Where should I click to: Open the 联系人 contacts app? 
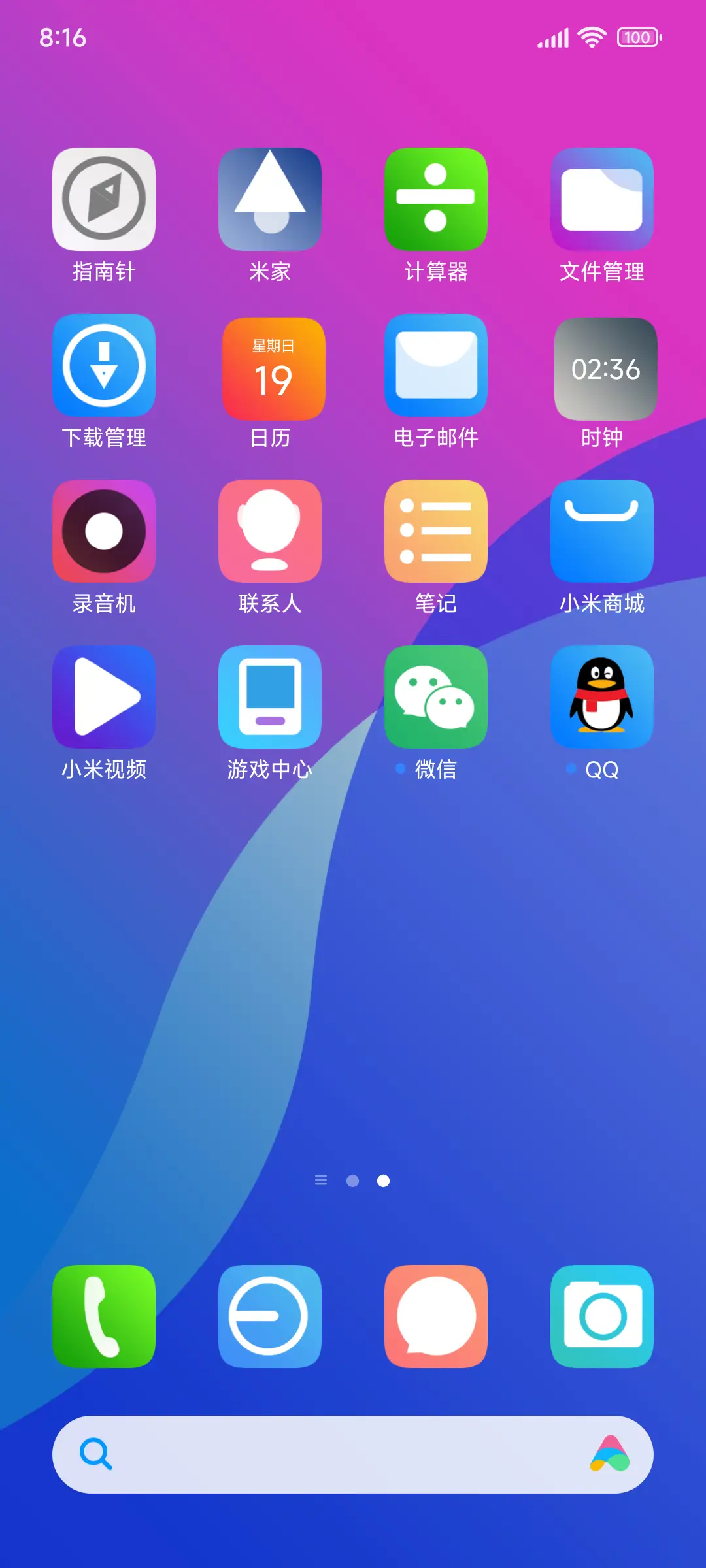coord(270,531)
